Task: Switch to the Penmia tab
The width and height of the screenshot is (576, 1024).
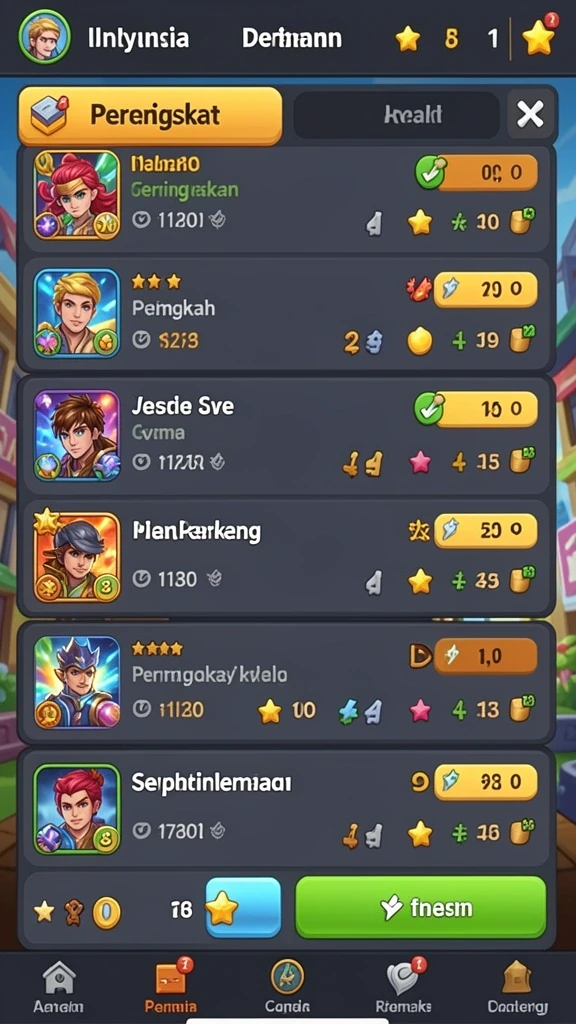Action: coord(171,986)
